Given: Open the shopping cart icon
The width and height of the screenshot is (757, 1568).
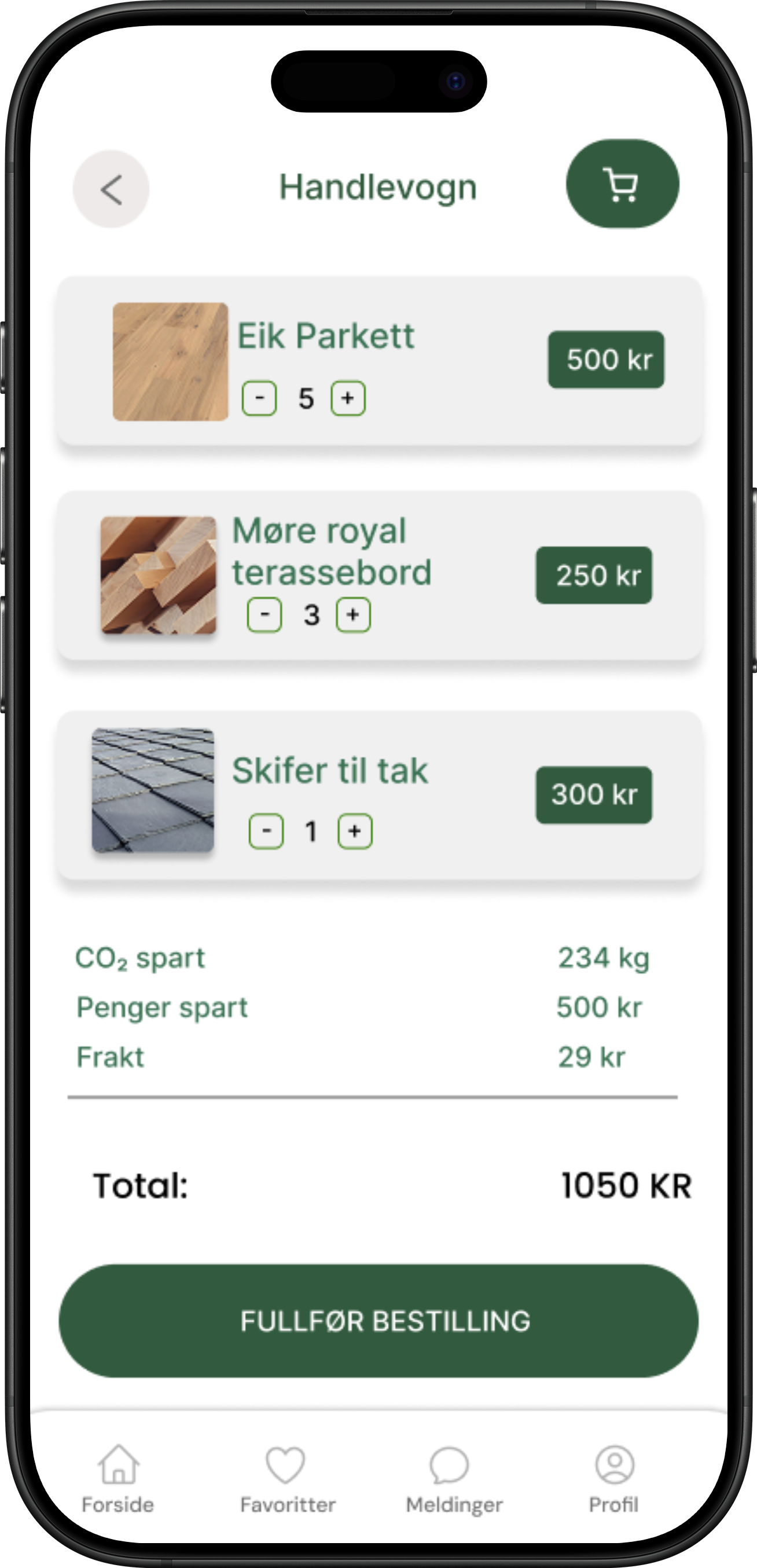Looking at the screenshot, I should [x=622, y=184].
